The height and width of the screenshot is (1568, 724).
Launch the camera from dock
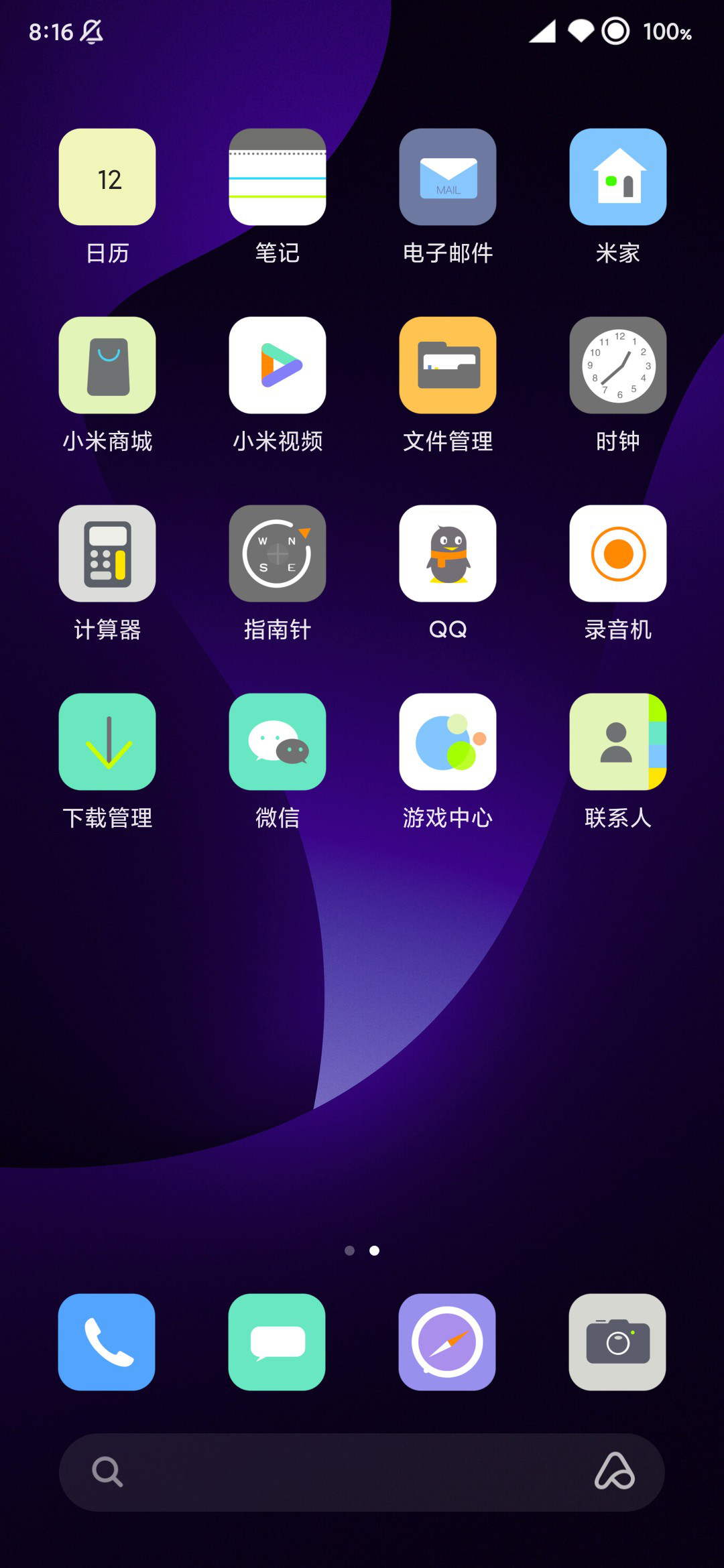click(x=617, y=1342)
